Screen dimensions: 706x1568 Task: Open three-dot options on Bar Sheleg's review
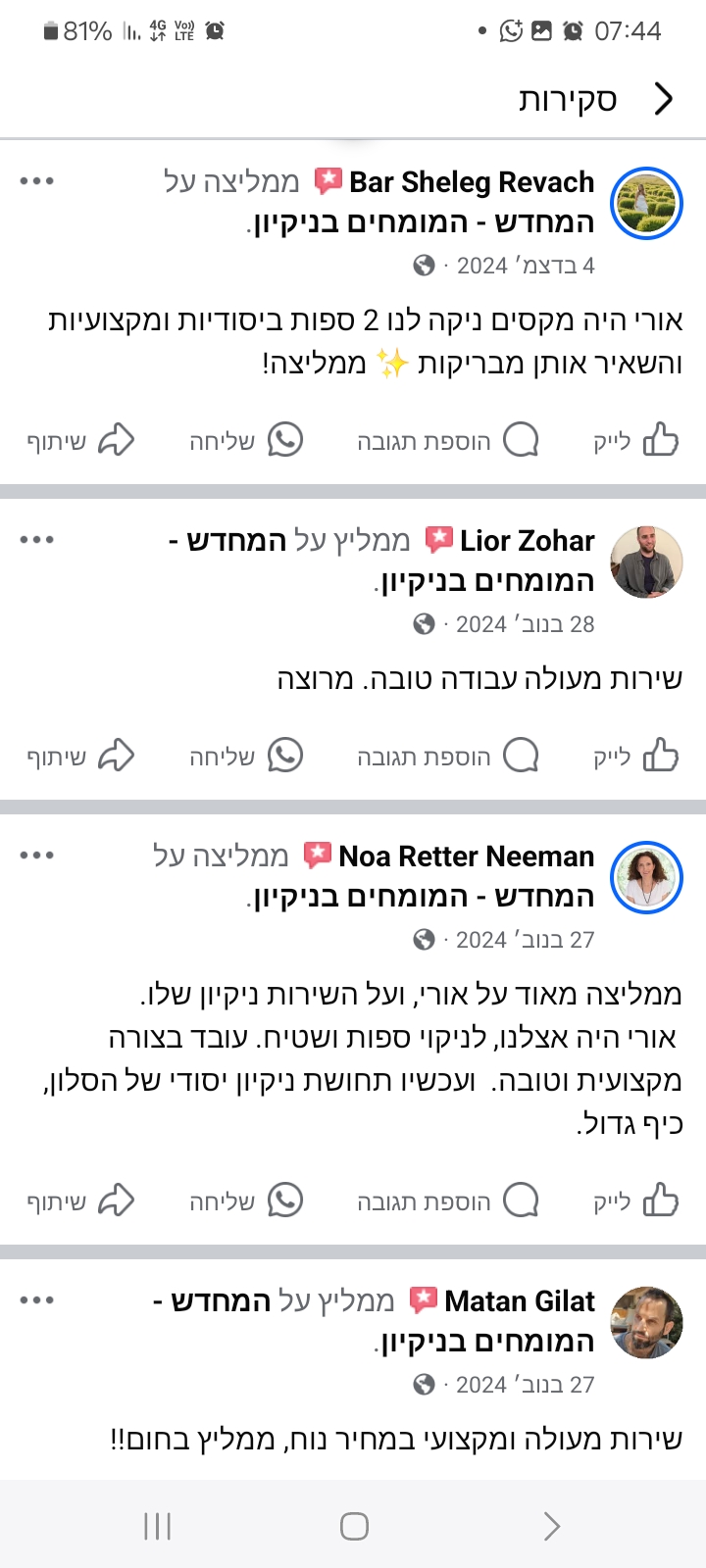(x=37, y=180)
